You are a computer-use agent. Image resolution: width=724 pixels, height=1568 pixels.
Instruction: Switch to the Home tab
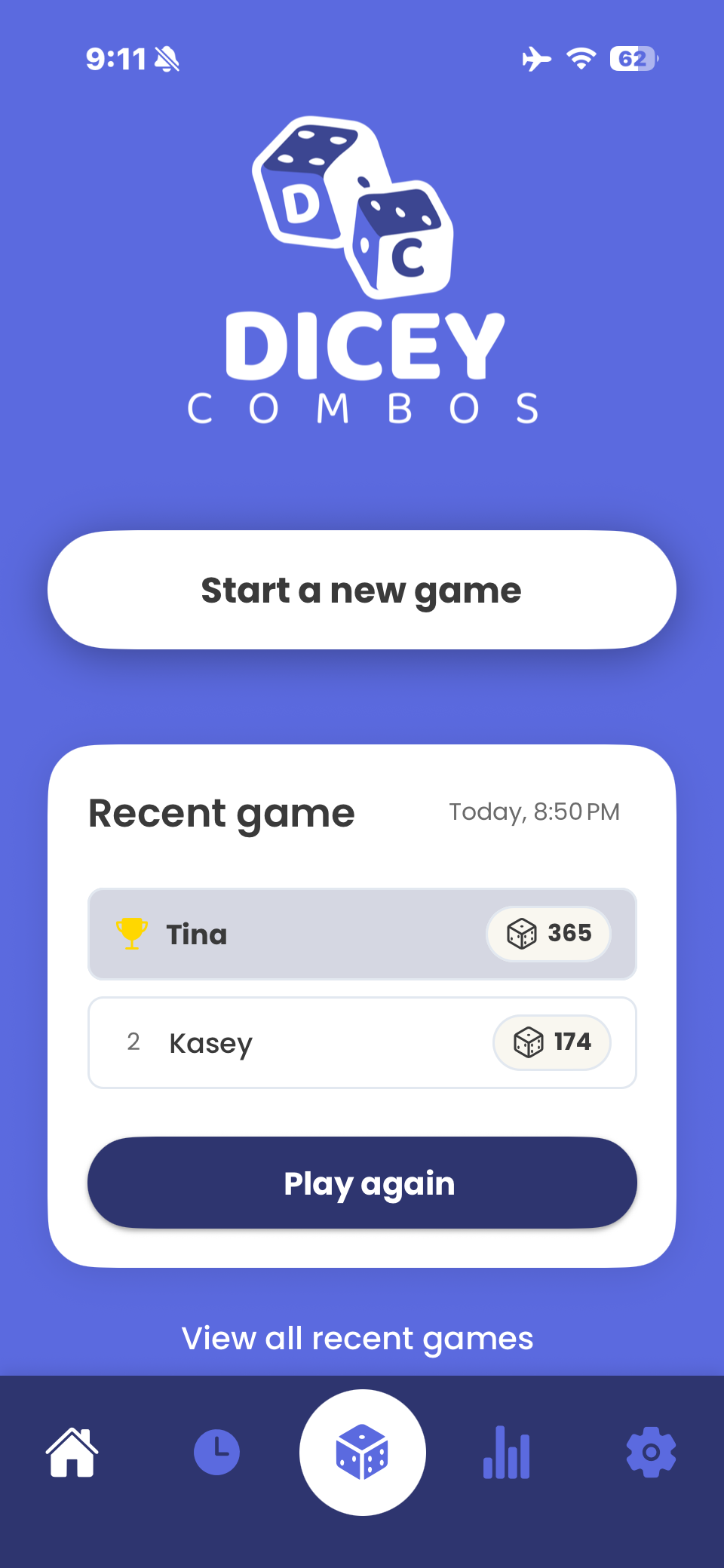(x=72, y=1452)
